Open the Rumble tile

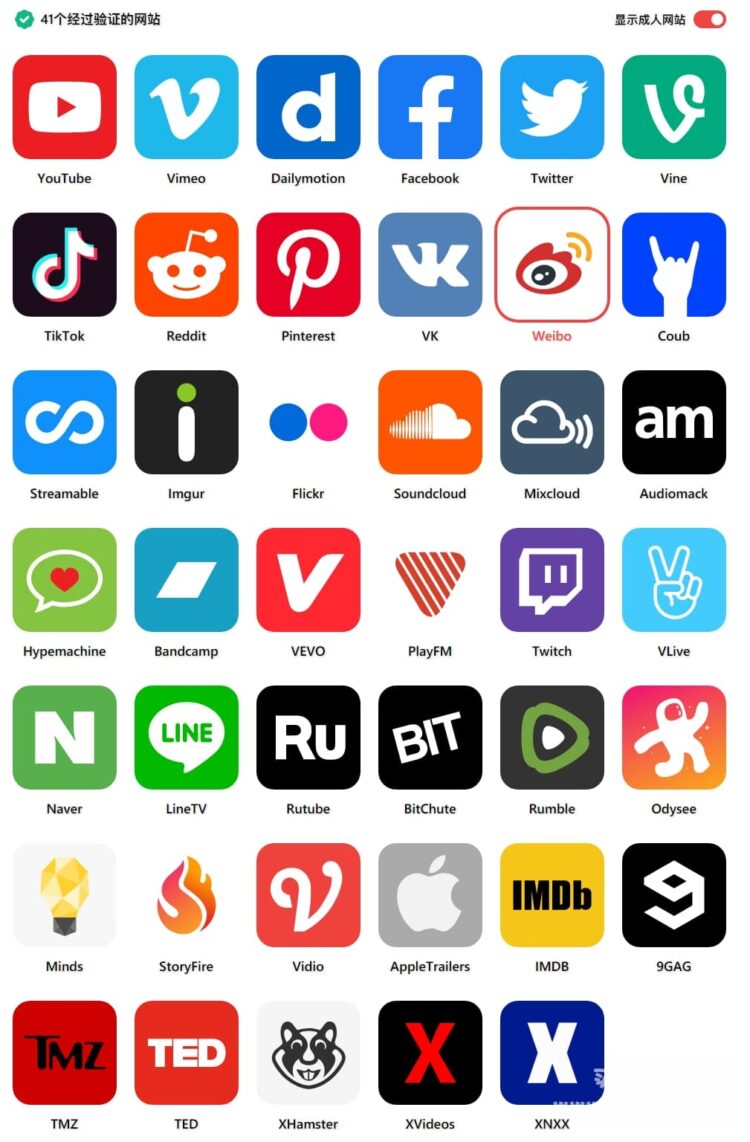pyautogui.click(x=552, y=737)
